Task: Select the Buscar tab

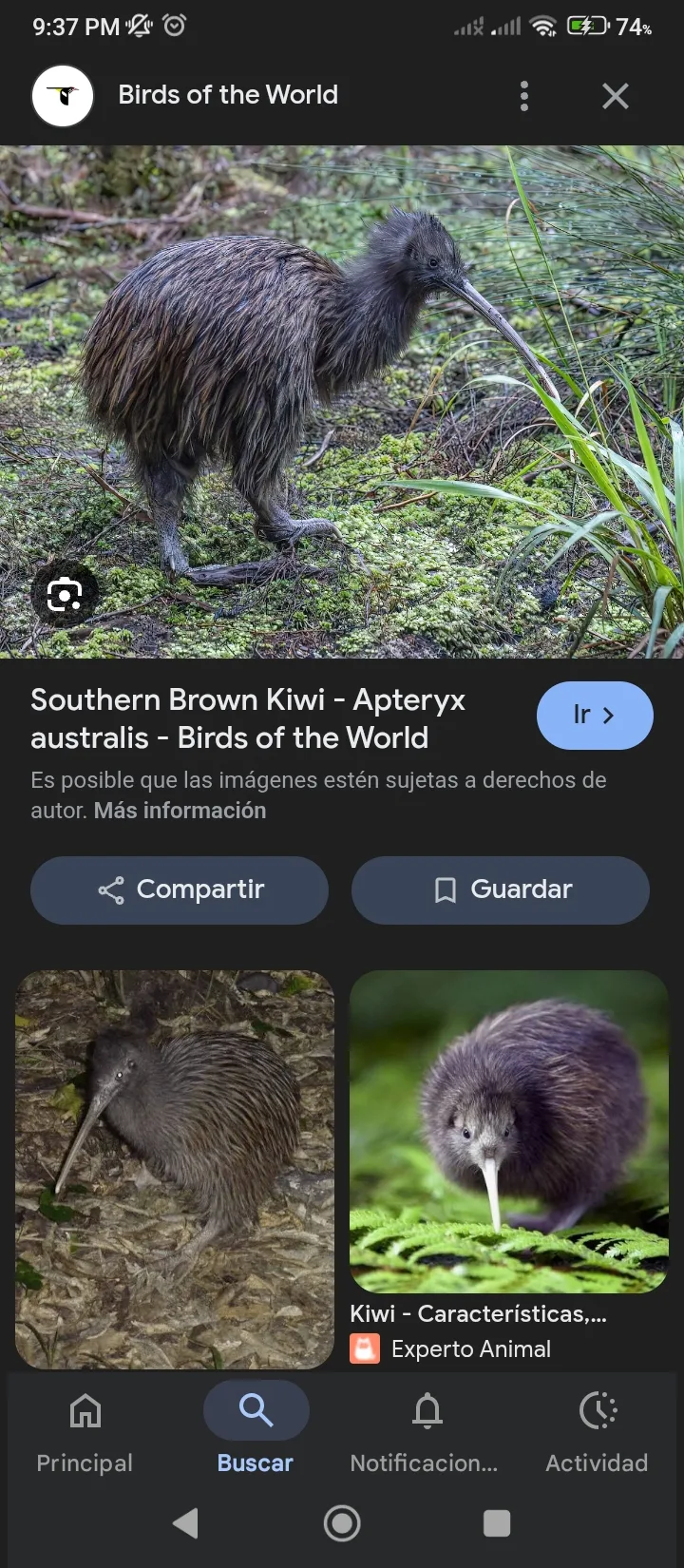Action: coord(256,1430)
